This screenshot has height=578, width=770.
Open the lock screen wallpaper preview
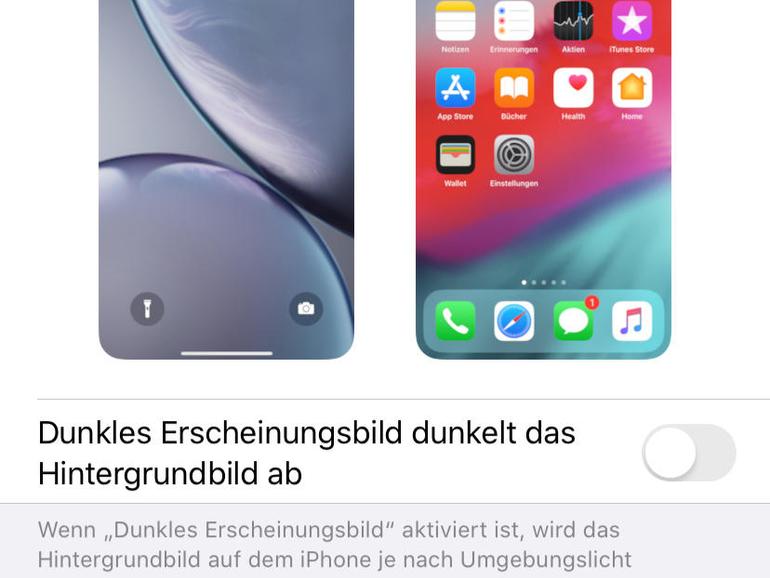[x=226, y=180]
